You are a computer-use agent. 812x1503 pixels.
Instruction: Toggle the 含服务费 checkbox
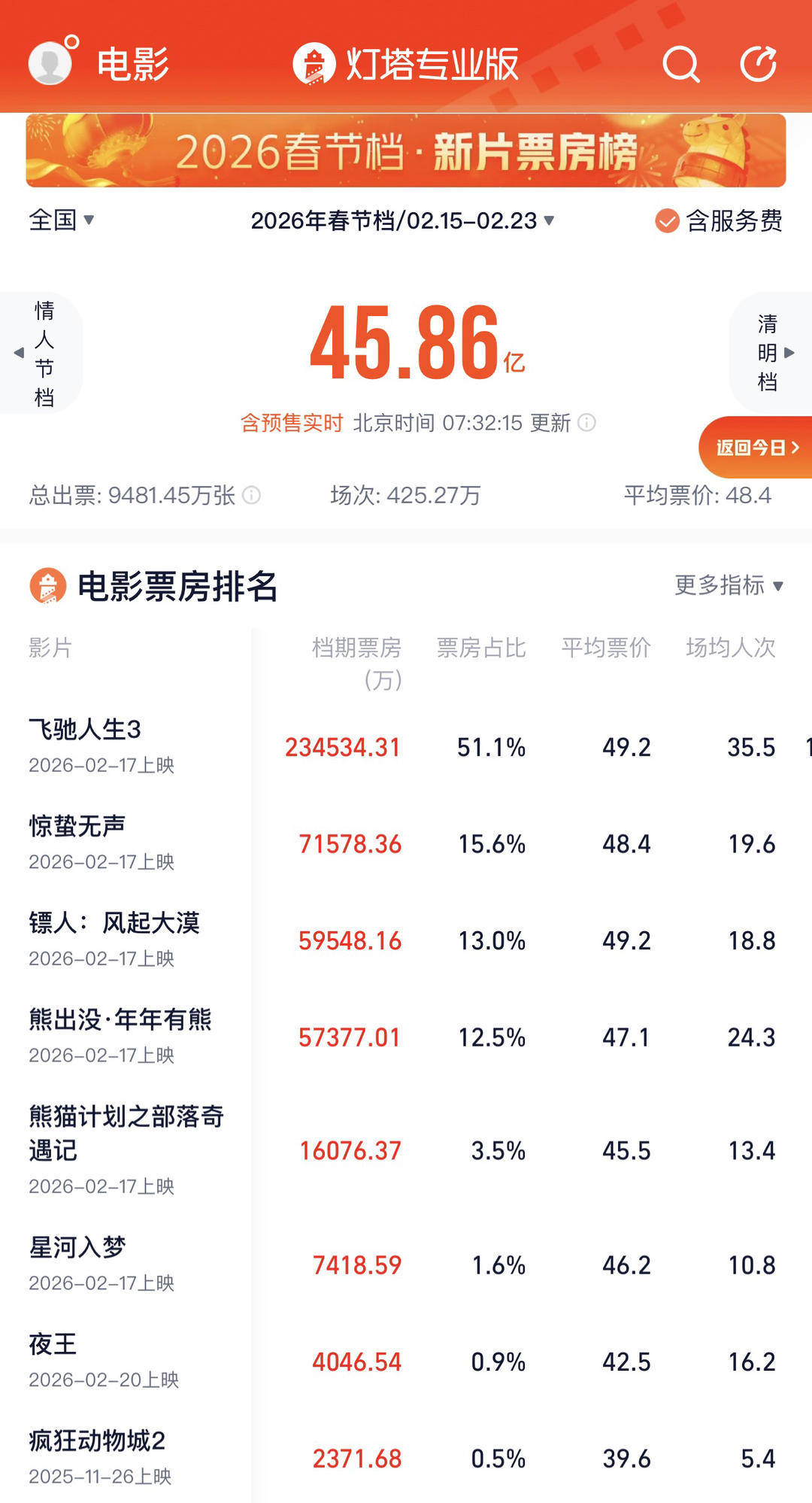click(667, 221)
